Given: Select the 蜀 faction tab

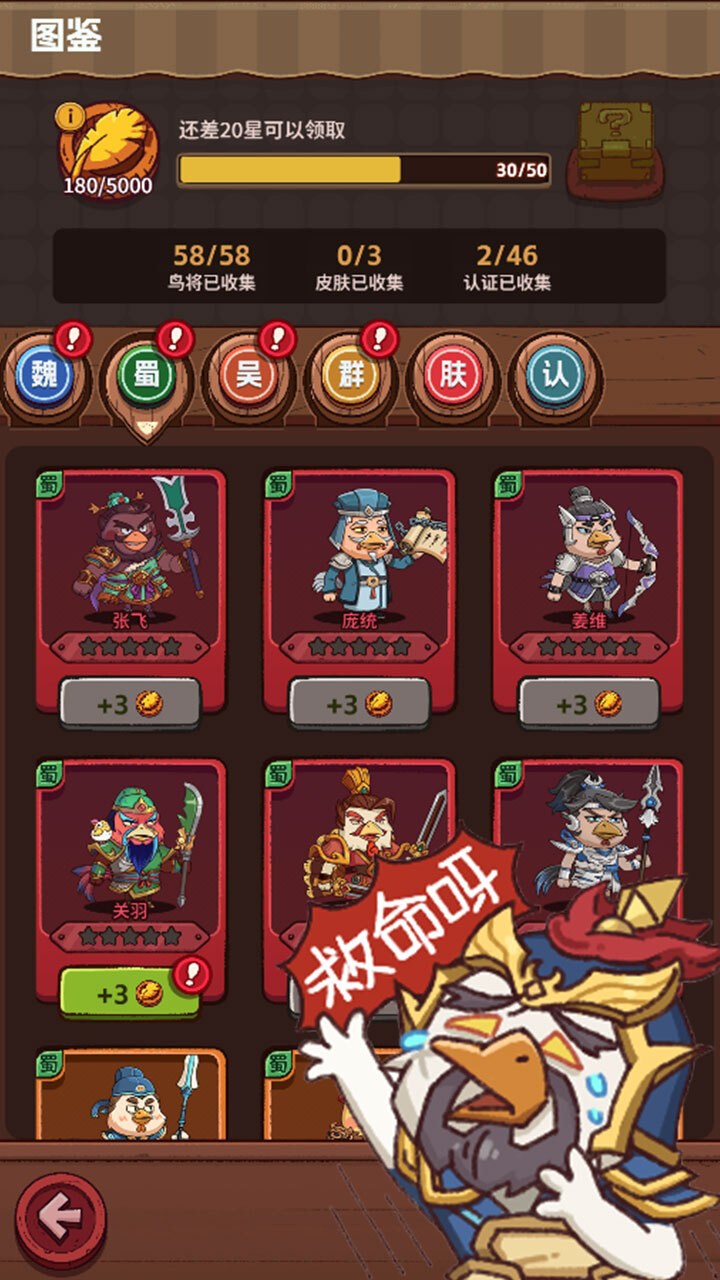Looking at the screenshot, I should coord(145,377).
